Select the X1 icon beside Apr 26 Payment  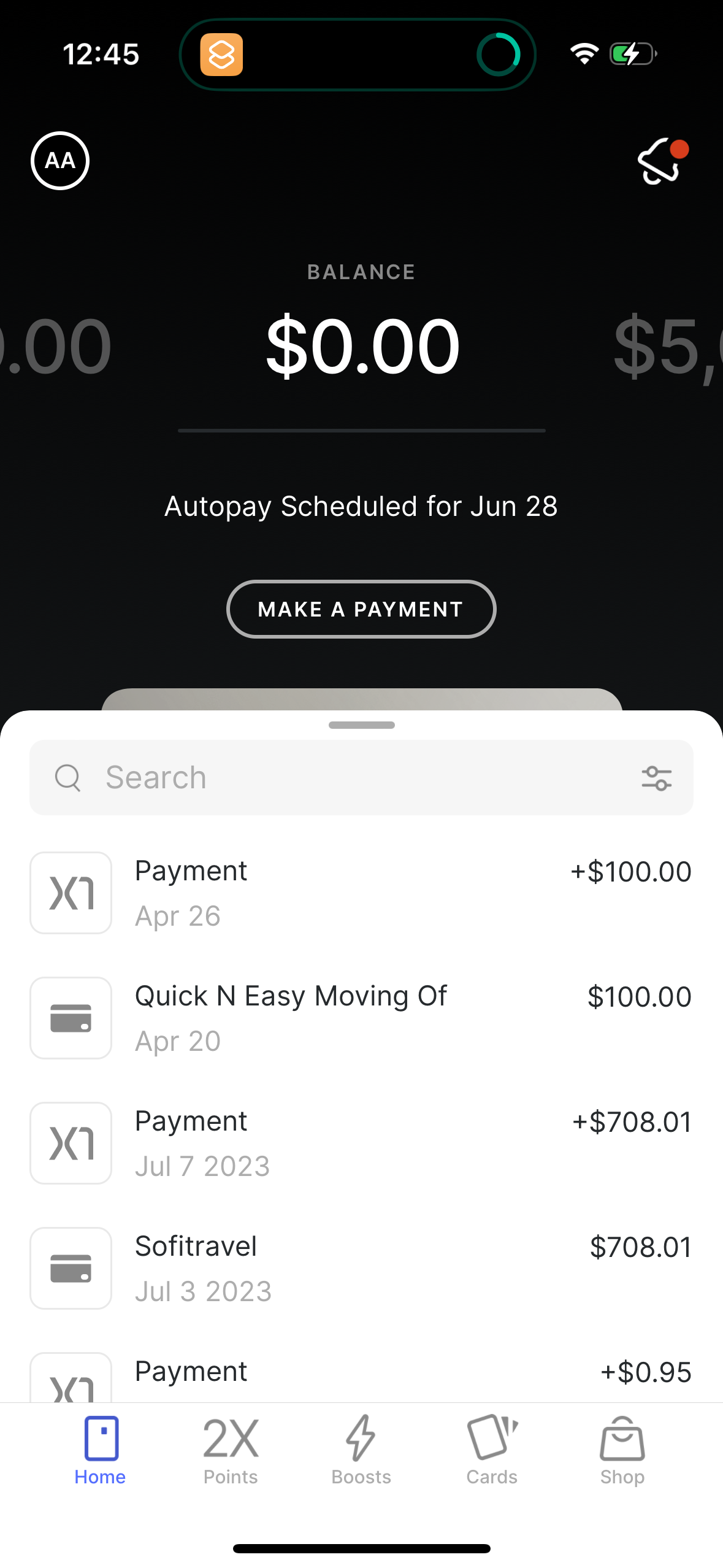71,893
